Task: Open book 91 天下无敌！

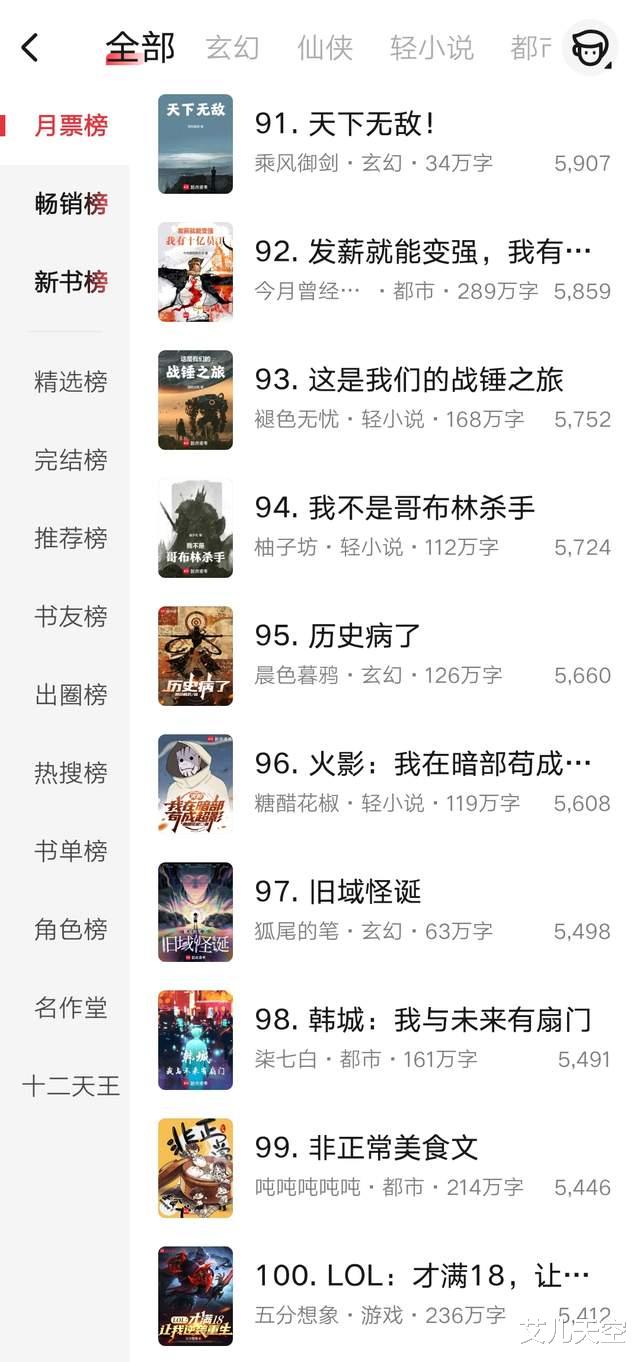Action: point(345,124)
